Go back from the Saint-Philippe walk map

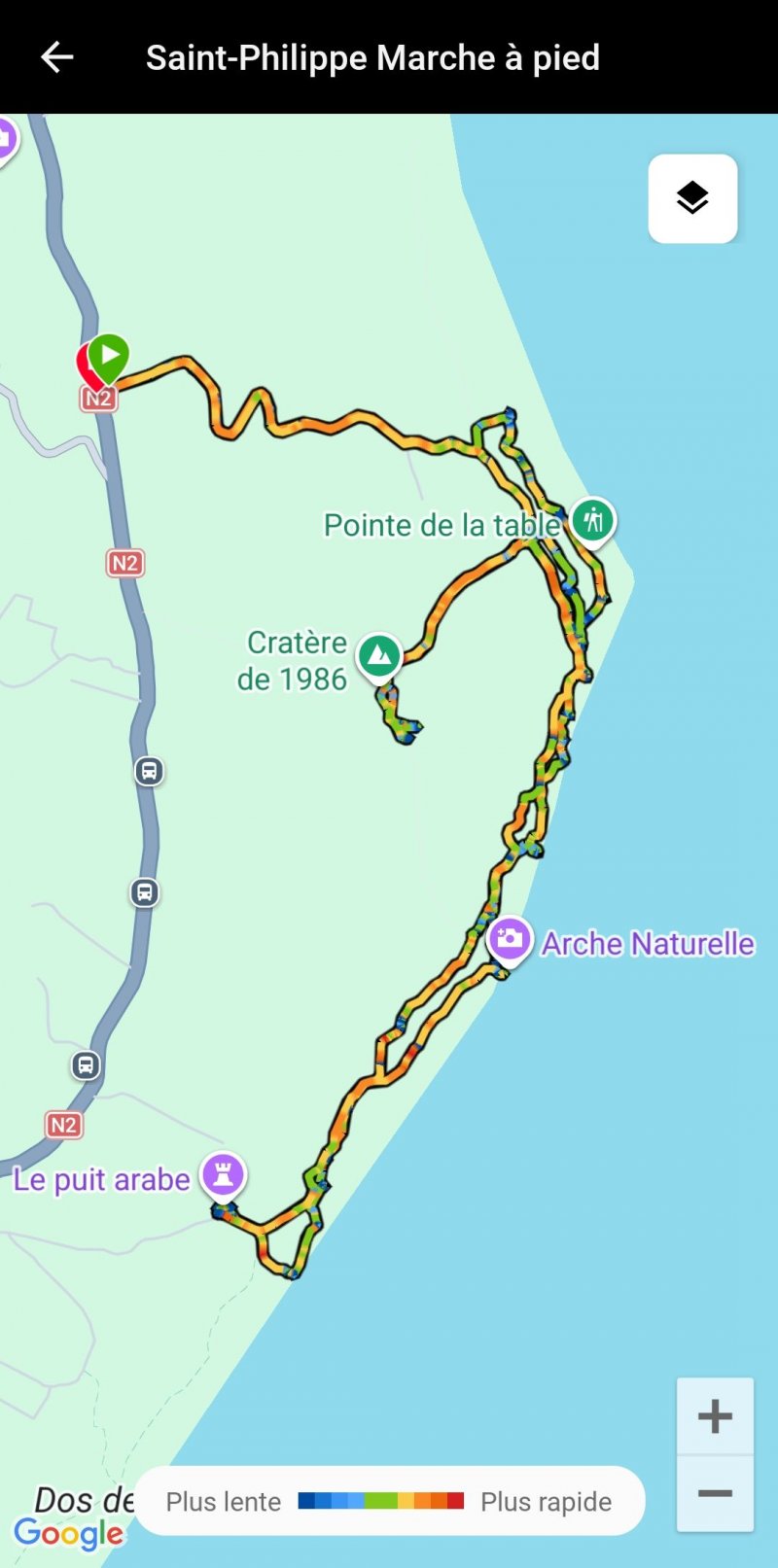click(57, 57)
